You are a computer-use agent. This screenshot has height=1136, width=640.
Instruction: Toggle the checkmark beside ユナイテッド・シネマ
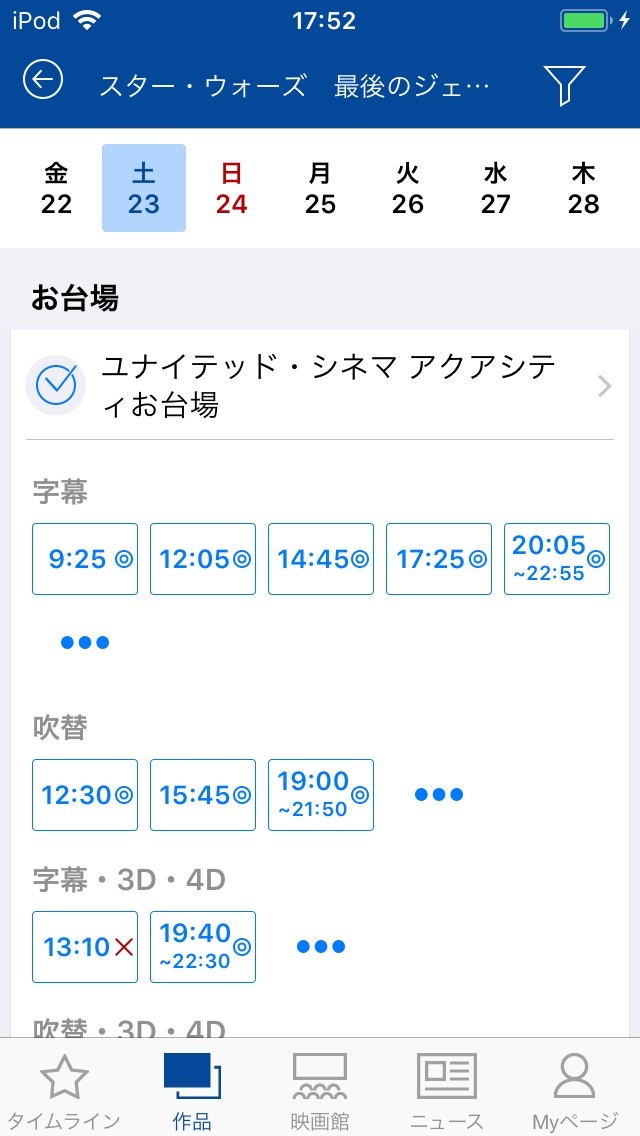tap(56, 385)
